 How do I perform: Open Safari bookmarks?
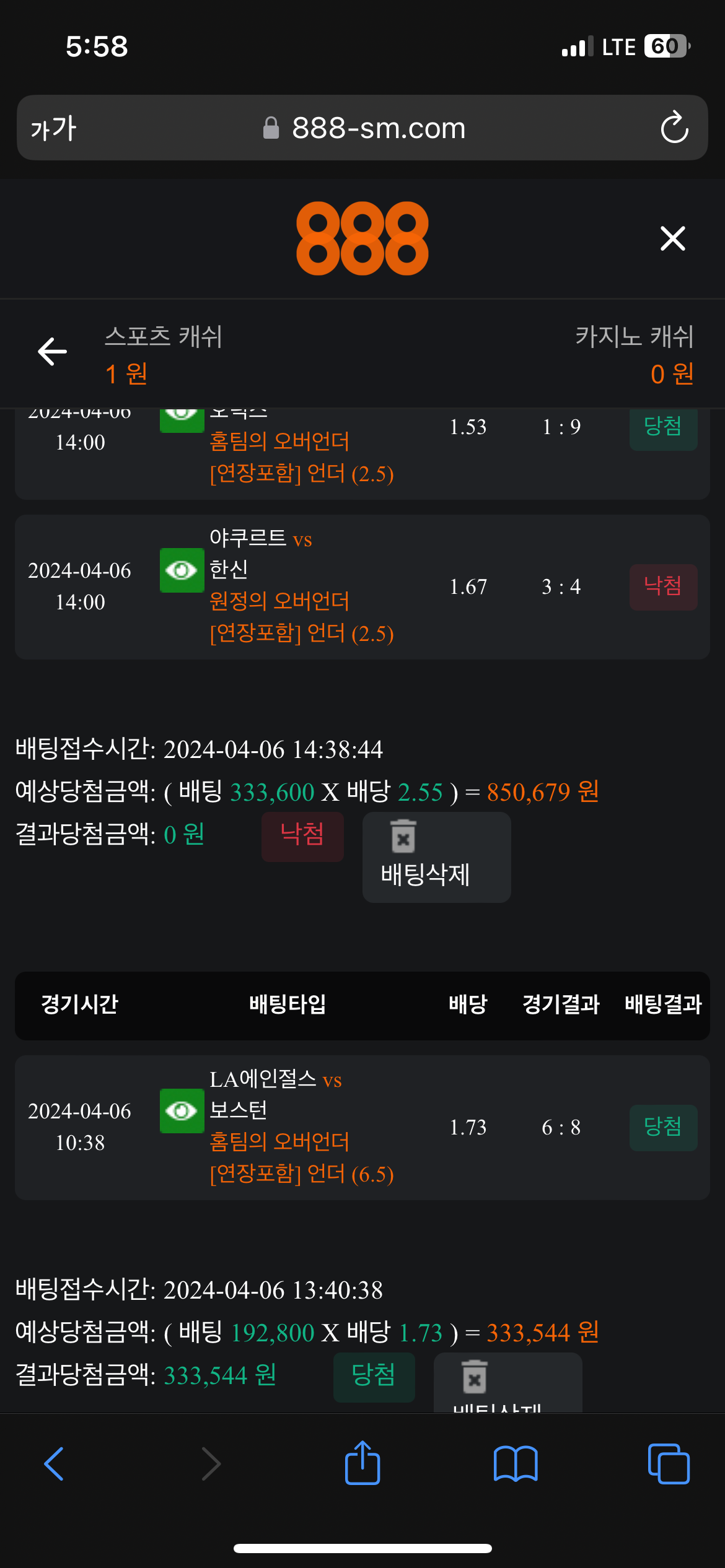click(x=515, y=1464)
